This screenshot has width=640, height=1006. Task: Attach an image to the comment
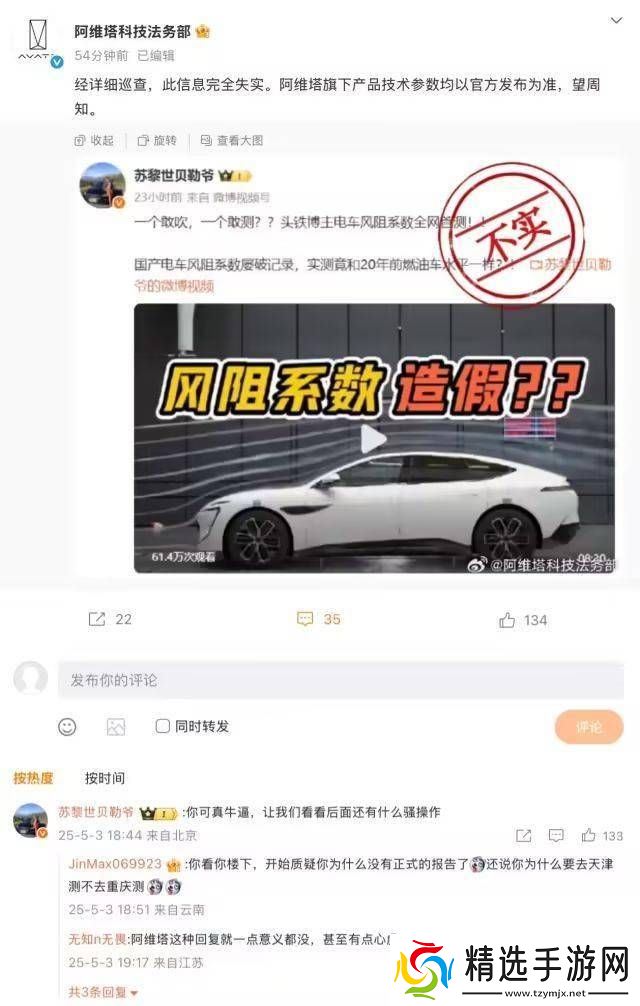click(x=116, y=726)
